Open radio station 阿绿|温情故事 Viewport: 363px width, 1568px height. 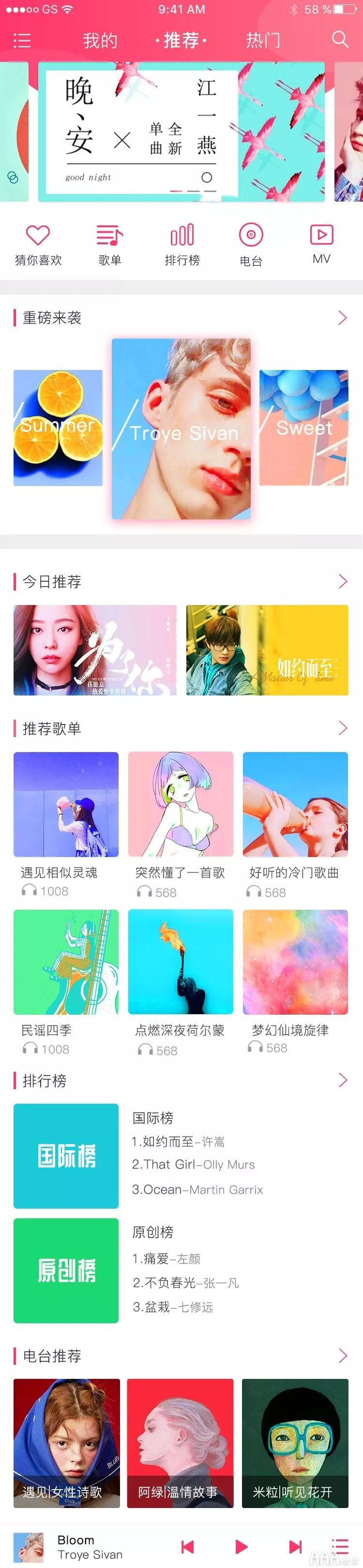tap(180, 1443)
